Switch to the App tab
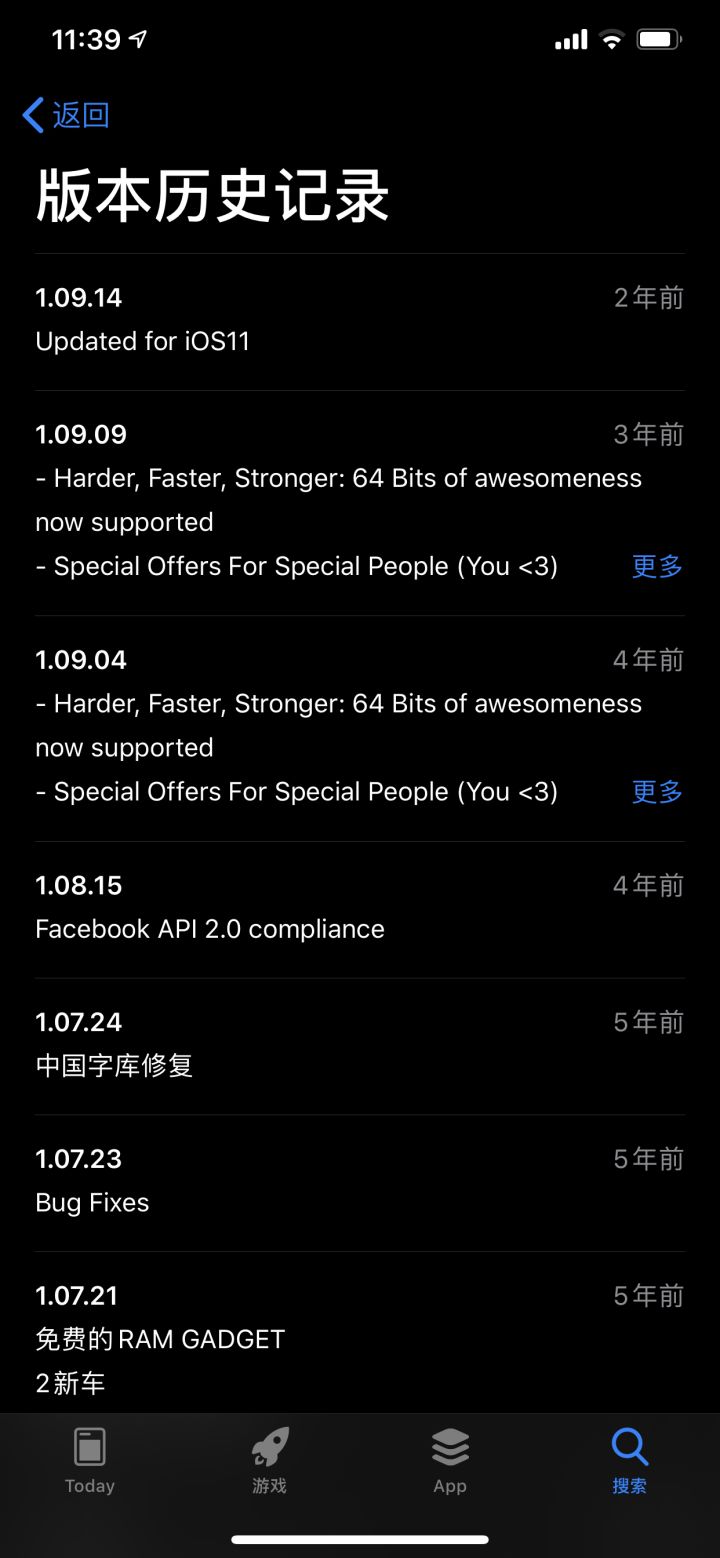Image resolution: width=720 pixels, height=1558 pixels. (x=450, y=1459)
